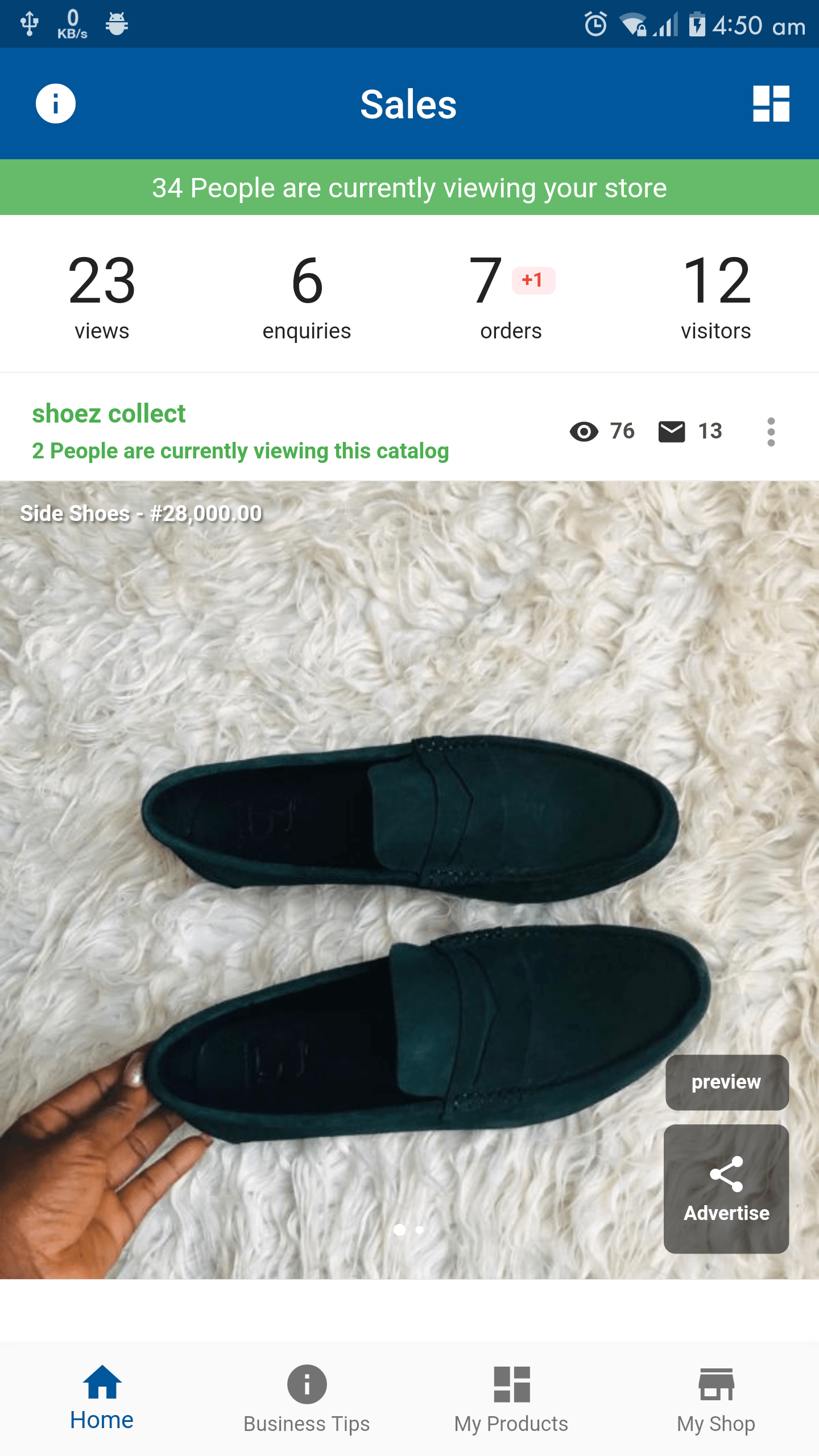This screenshot has width=819, height=1456.
Task: Switch to the My Shop tab
Action: (715, 1399)
